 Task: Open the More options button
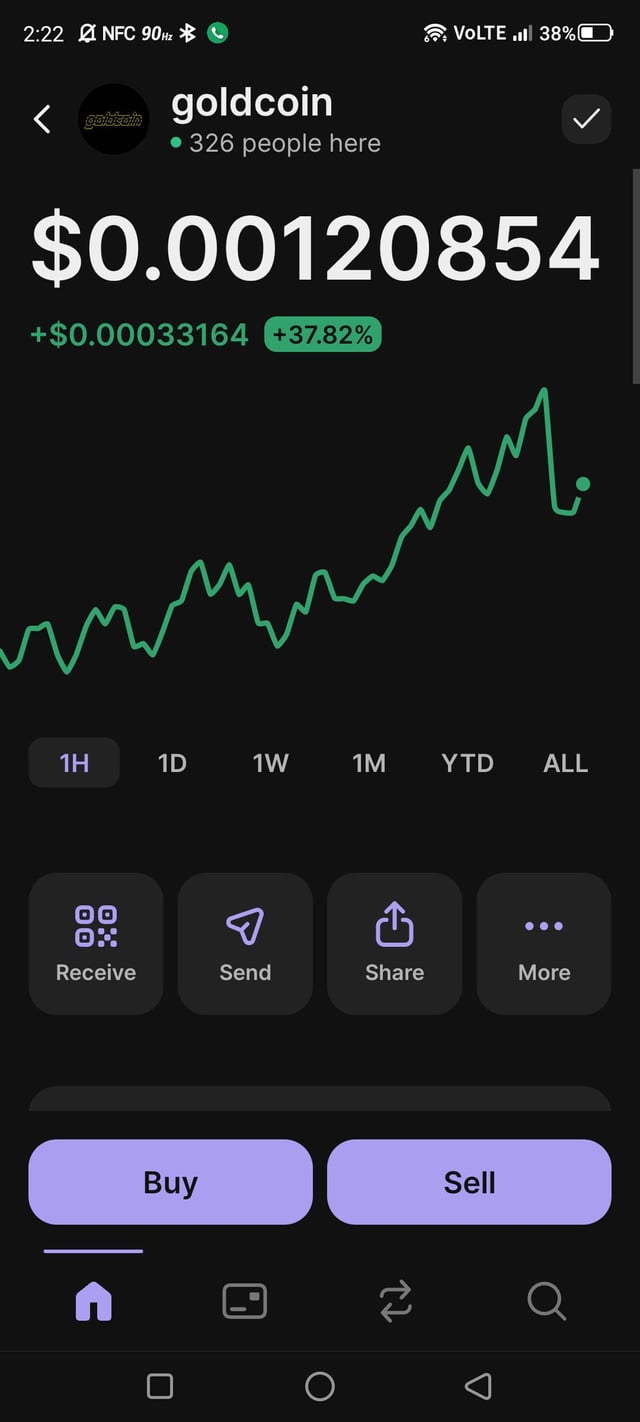[x=544, y=943]
